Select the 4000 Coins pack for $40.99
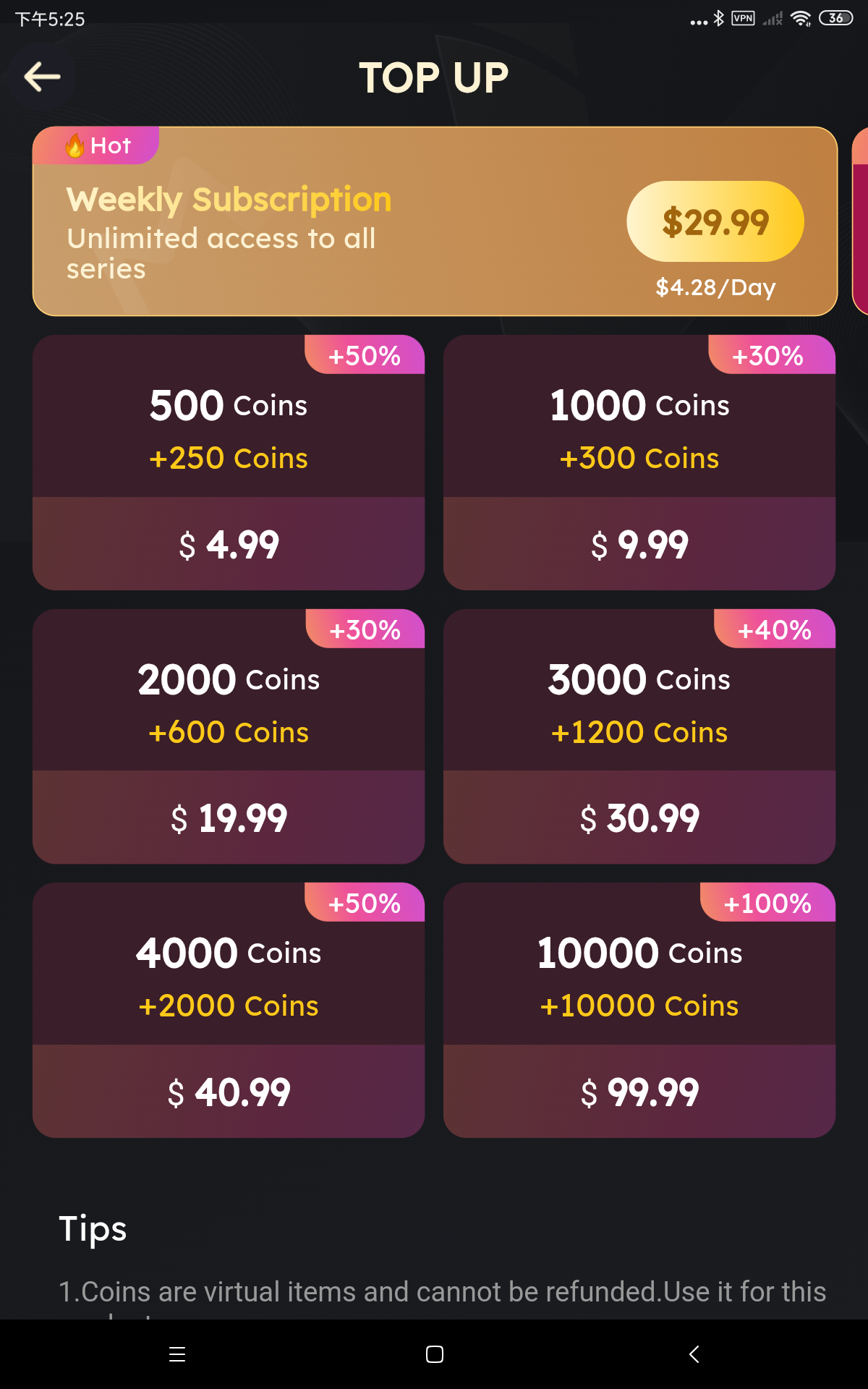This screenshot has height=1389, width=868. [229, 1010]
